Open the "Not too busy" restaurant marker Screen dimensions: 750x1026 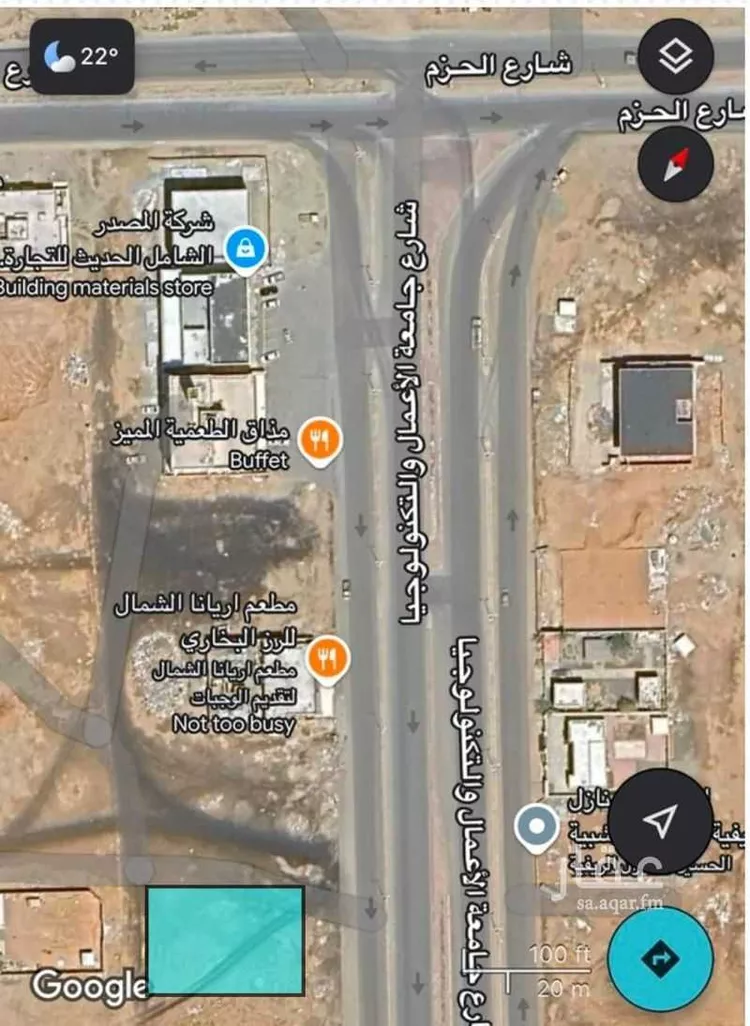tap(328, 659)
